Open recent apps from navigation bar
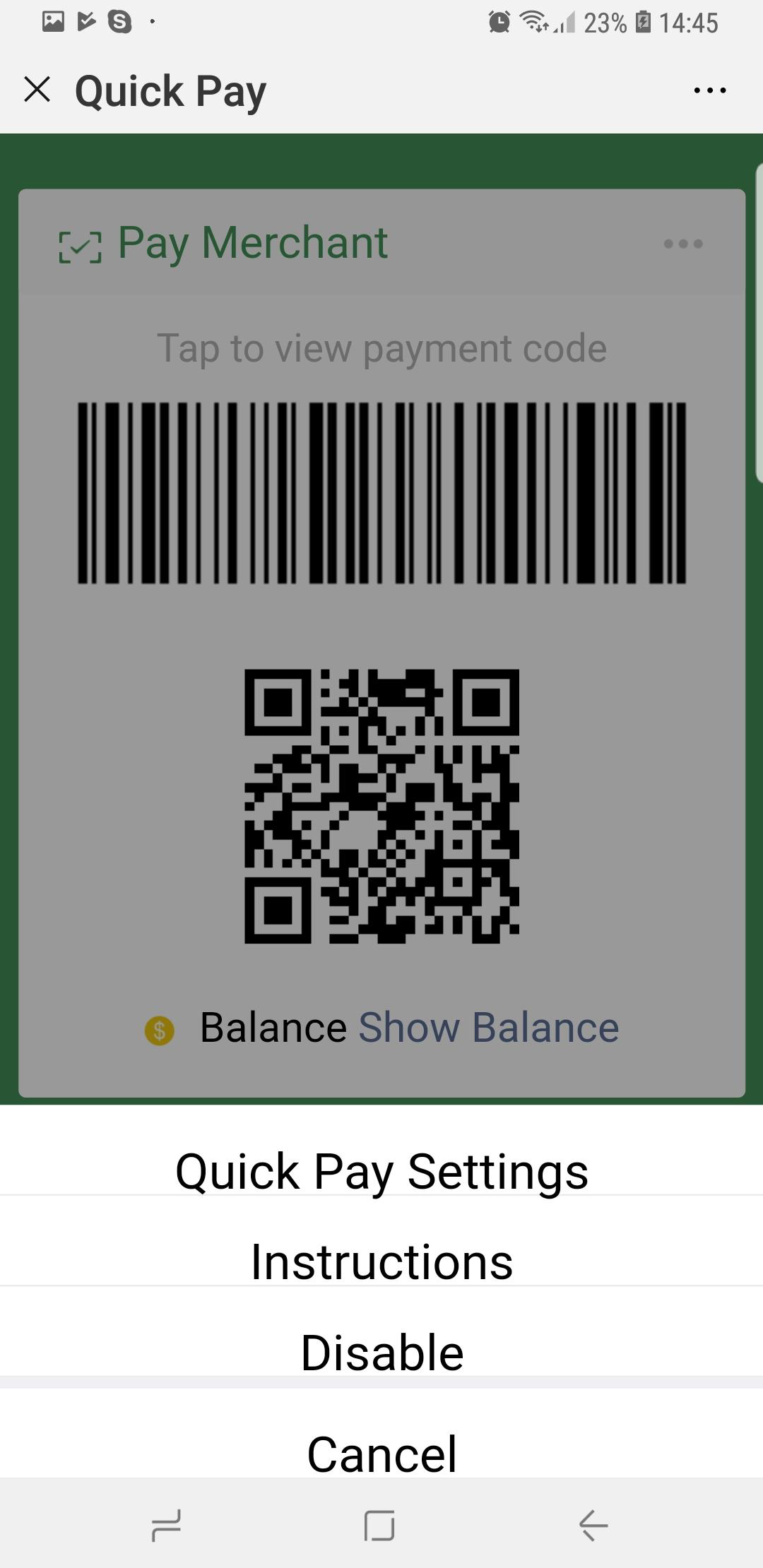 point(167,1526)
